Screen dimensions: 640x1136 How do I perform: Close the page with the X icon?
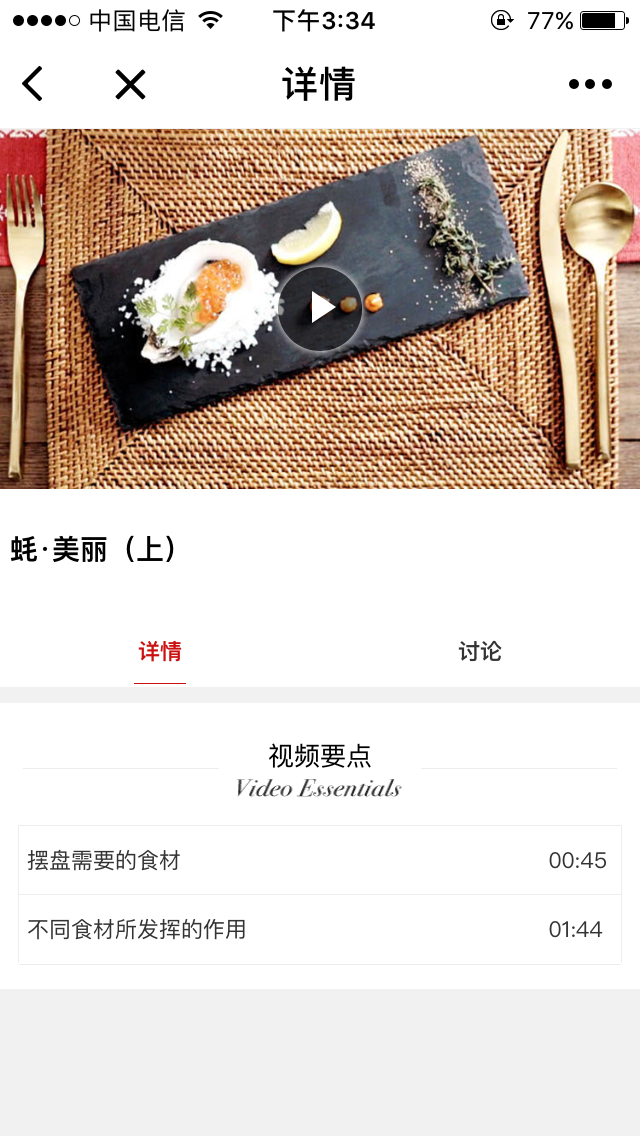130,84
